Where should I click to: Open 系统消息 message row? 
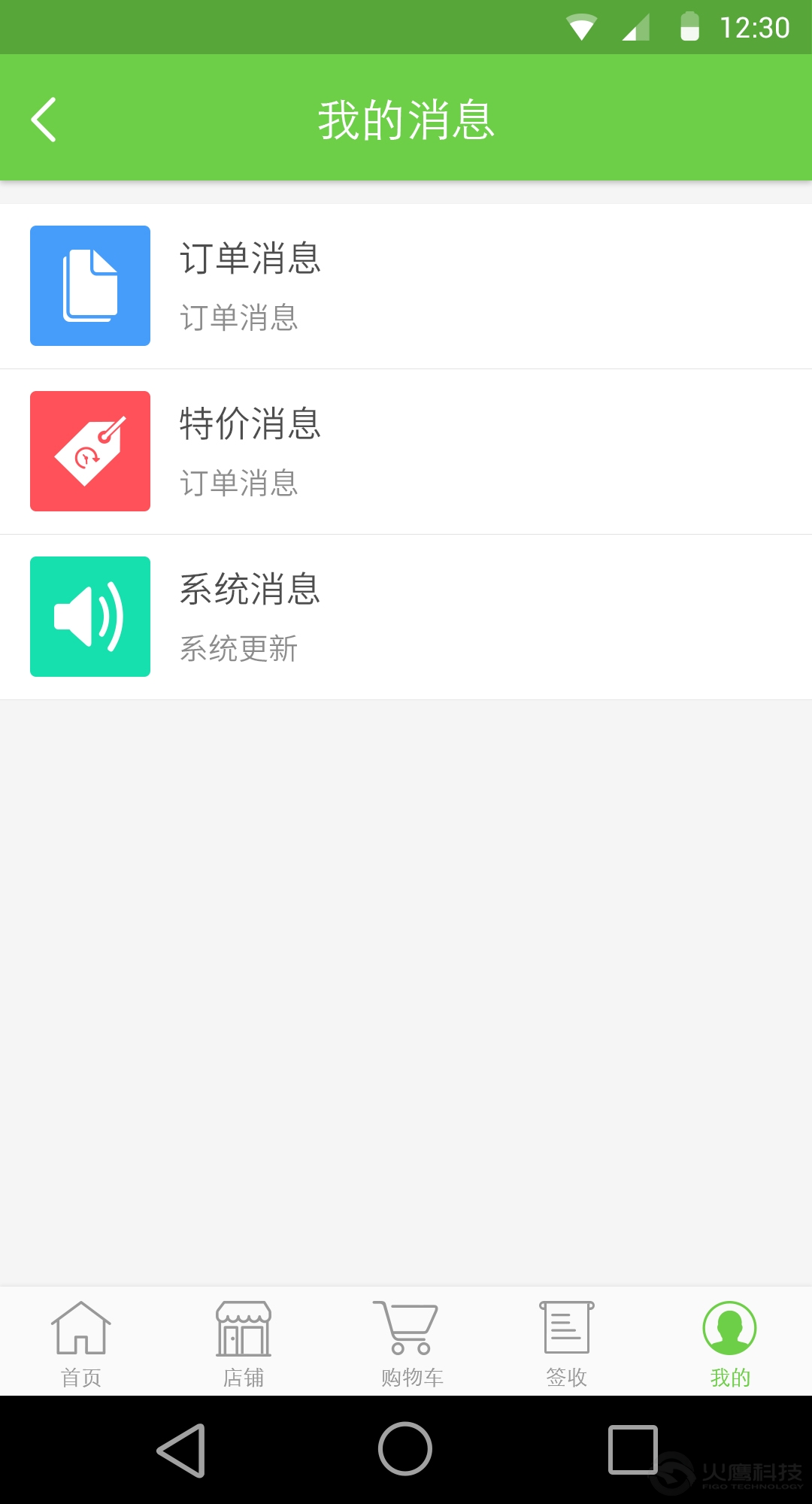pyautogui.click(x=406, y=617)
